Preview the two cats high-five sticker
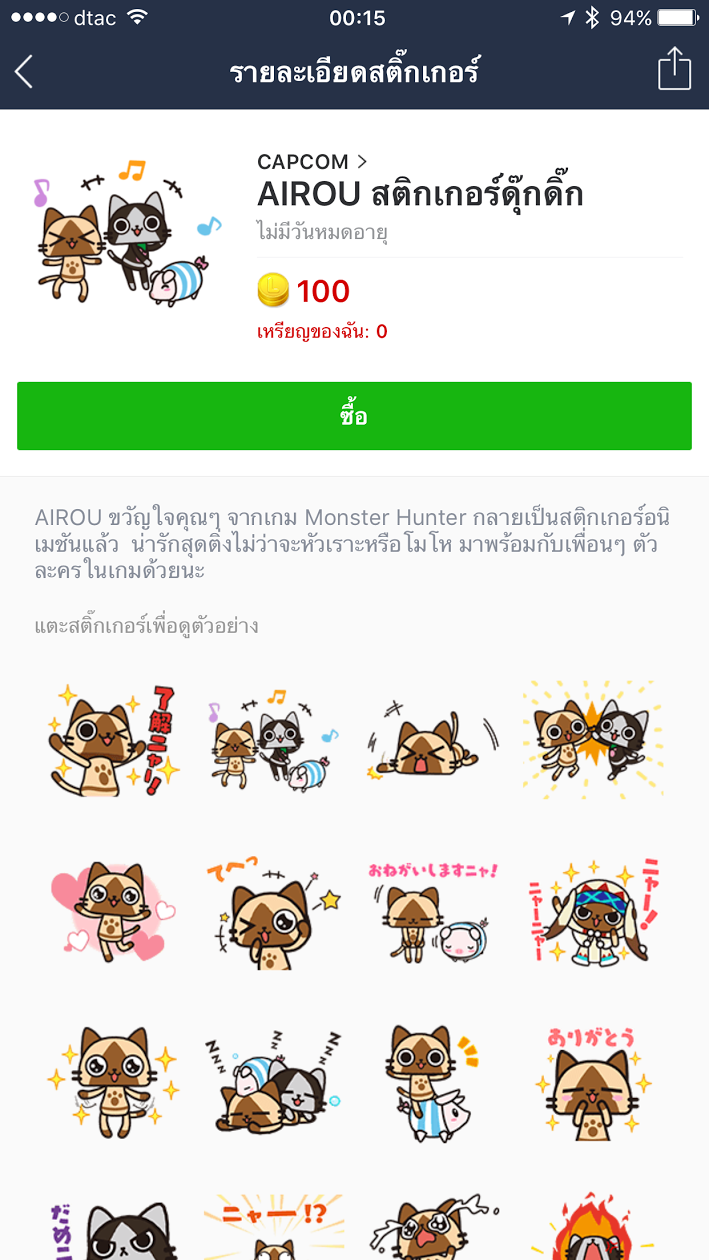Viewport: 709px width, 1260px height. coord(592,740)
